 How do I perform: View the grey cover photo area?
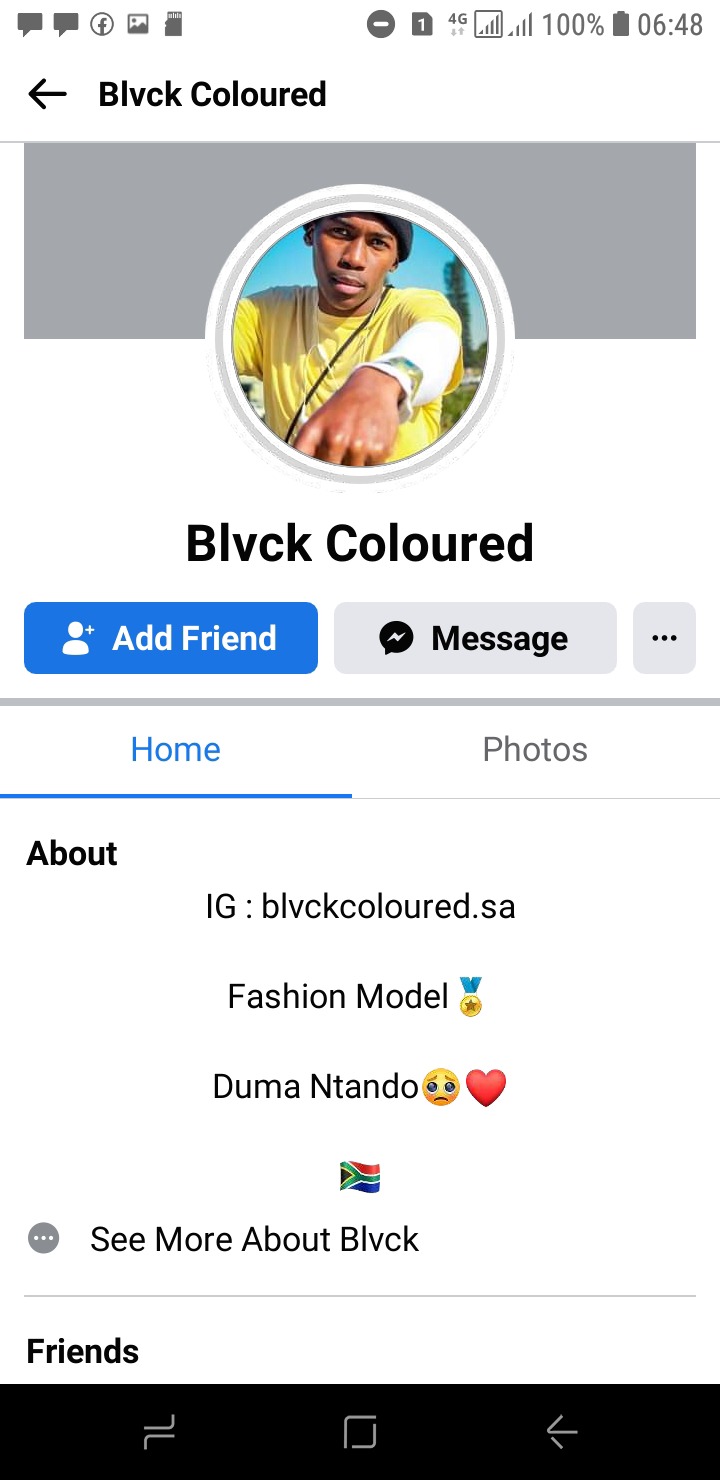coord(110,240)
